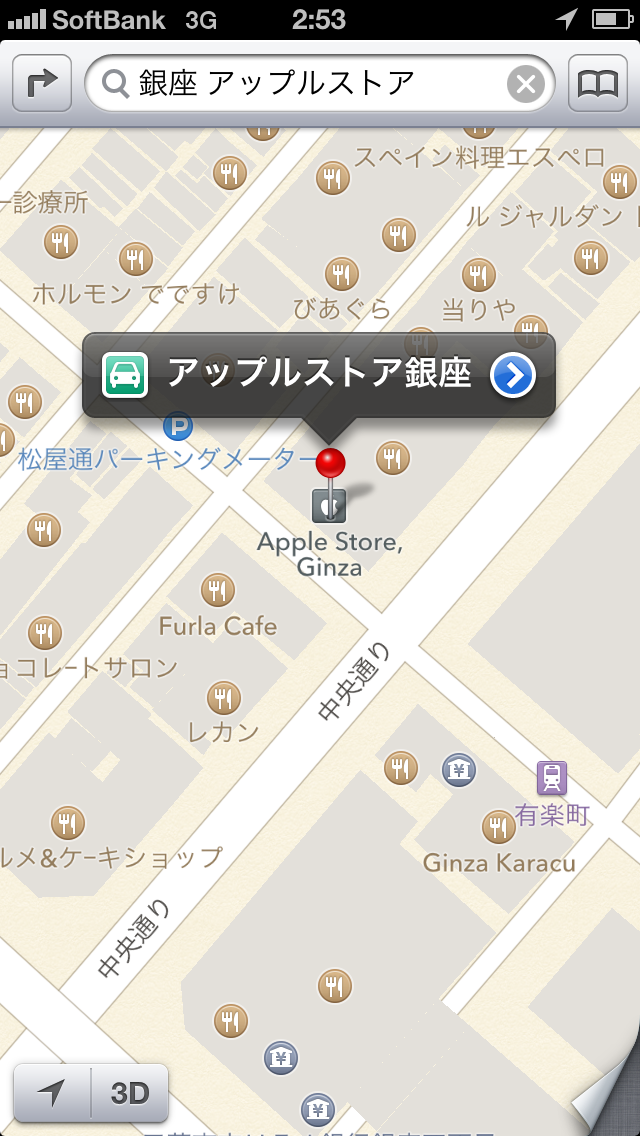Select the 松屋通パーキングメーター parking marker
The image size is (640, 1136).
(x=178, y=428)
